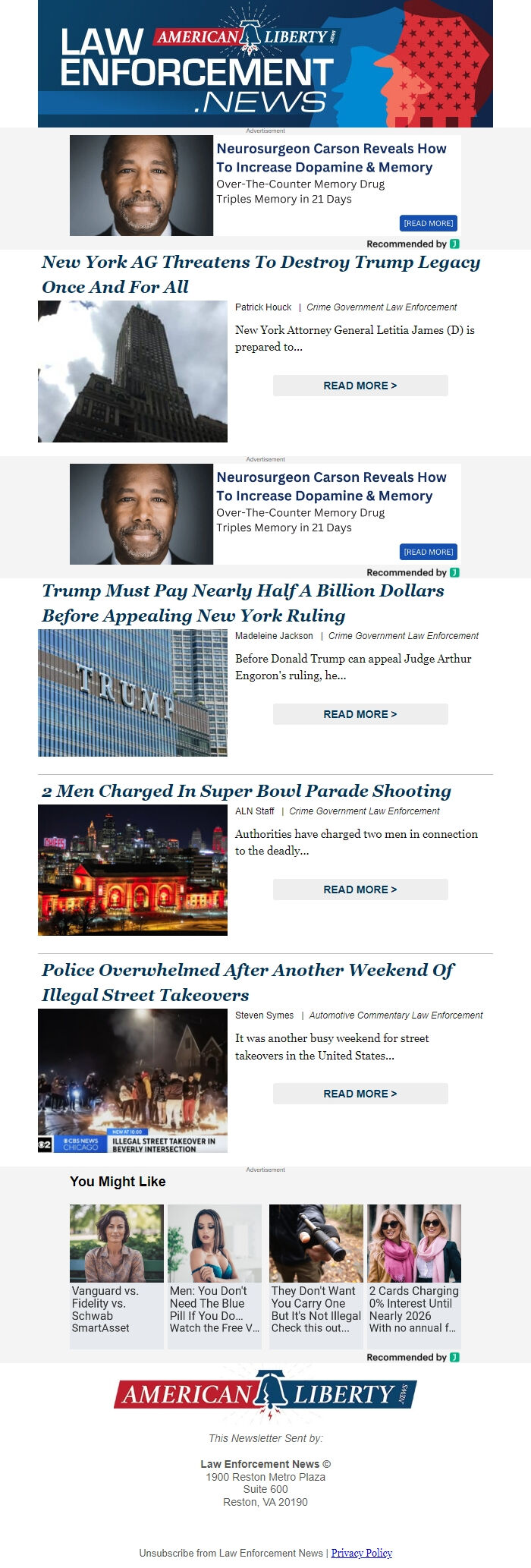This screenshot has height=1568, width=531.
Task: Unsubscribe from Law Enforcement News
Action: pyautogui.click(x=231, y=1553)
